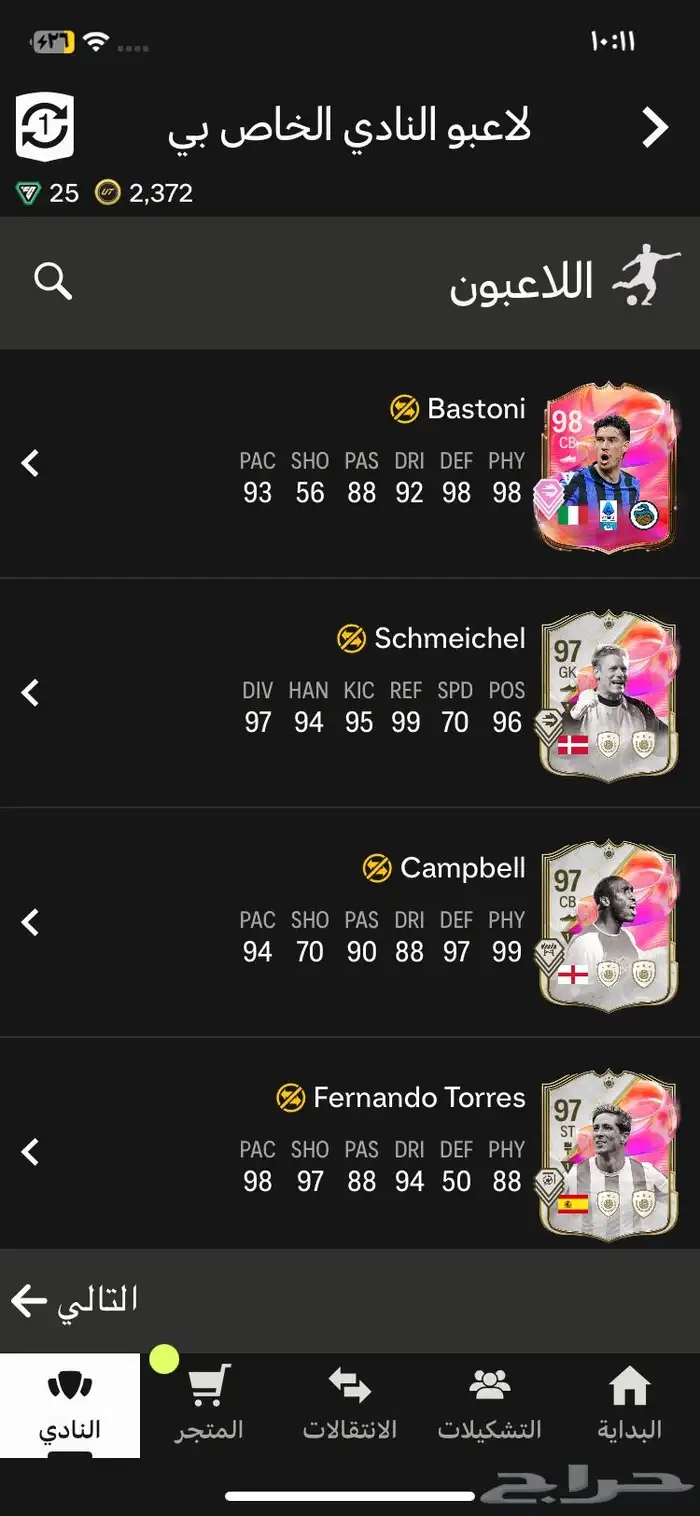Open Bastoni player row

[x=350, y=463]
